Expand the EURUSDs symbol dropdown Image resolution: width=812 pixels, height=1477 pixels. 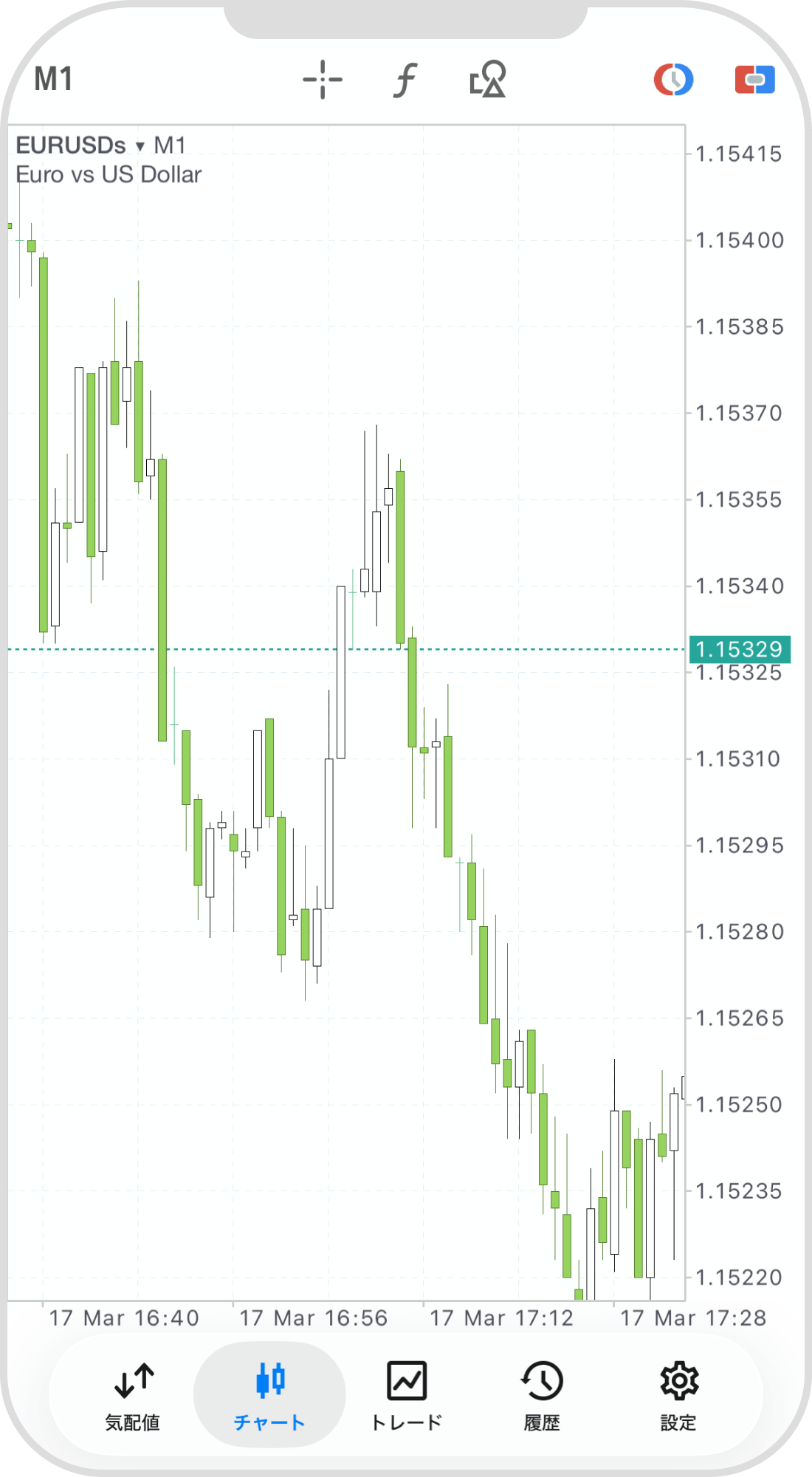81,145
